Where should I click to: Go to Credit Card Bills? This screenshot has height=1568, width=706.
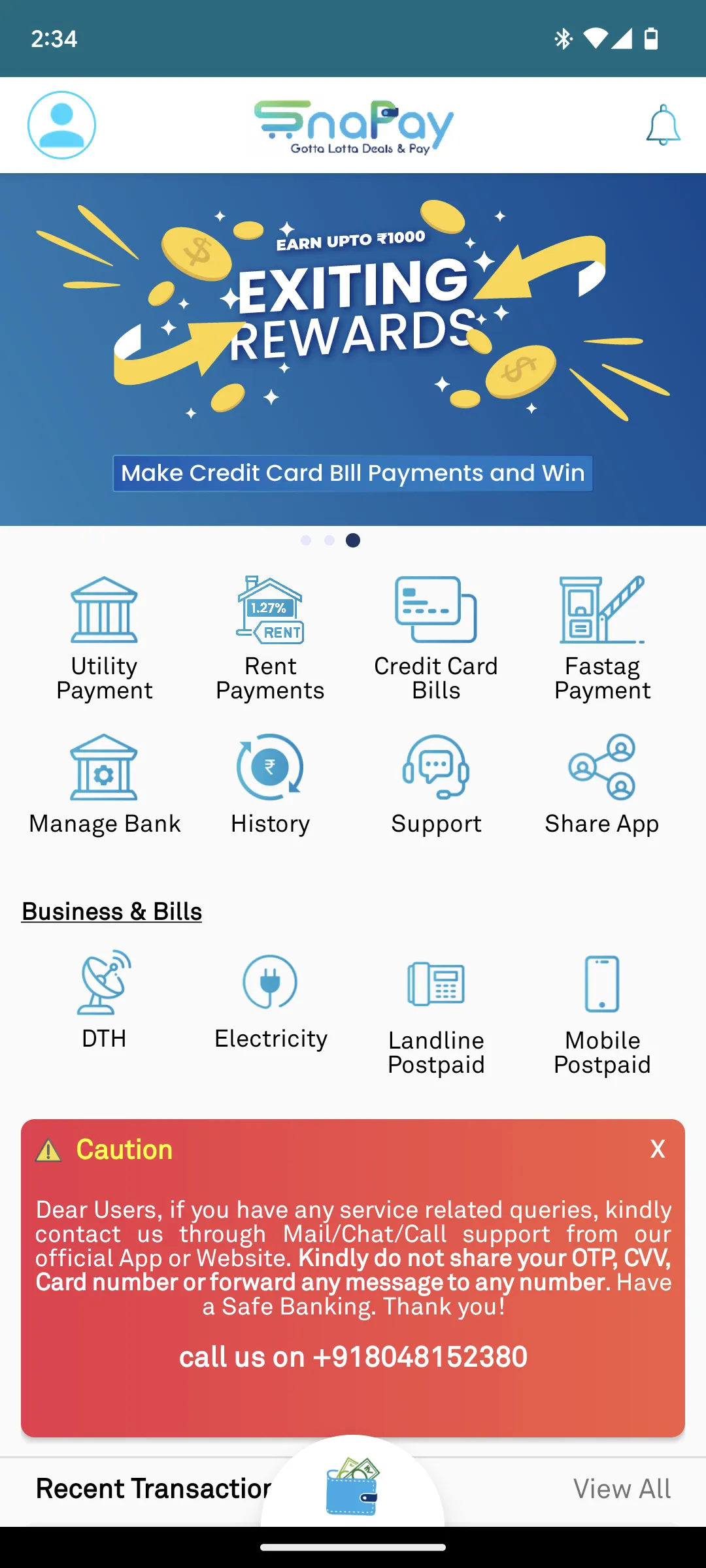click(x=436, y=638)
